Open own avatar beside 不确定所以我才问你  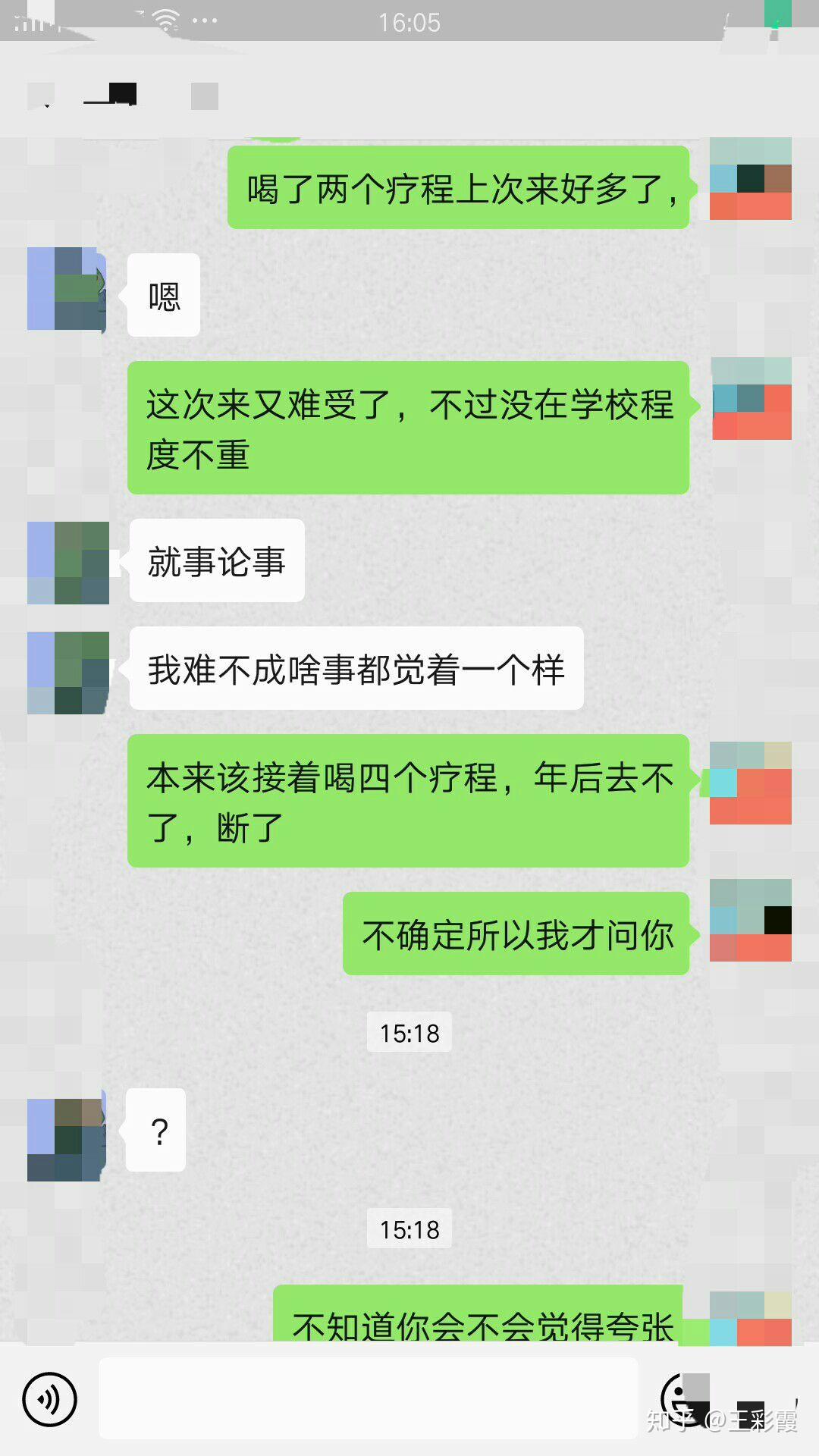pos(751,921)
